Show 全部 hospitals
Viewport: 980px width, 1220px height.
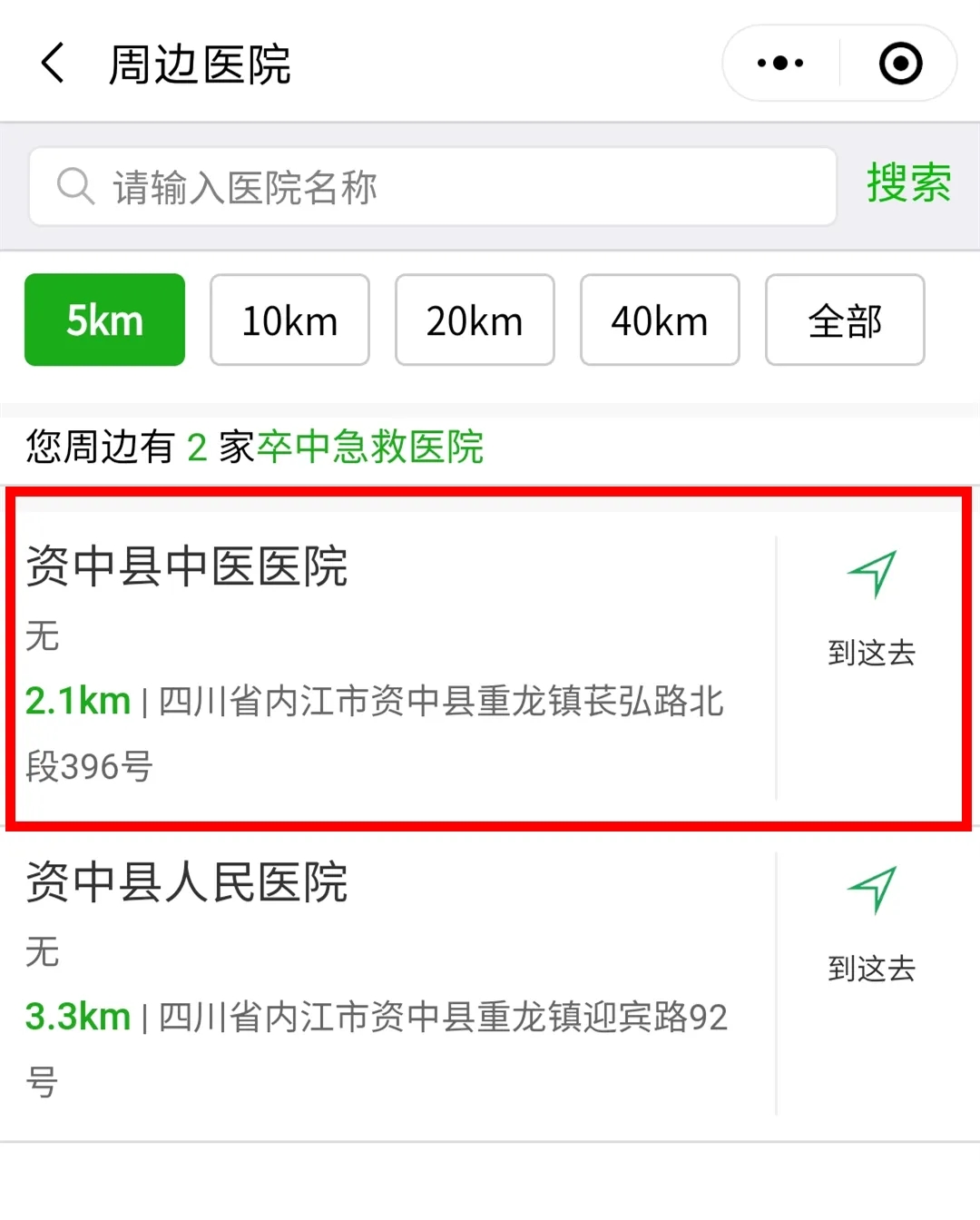click(845, 320)
